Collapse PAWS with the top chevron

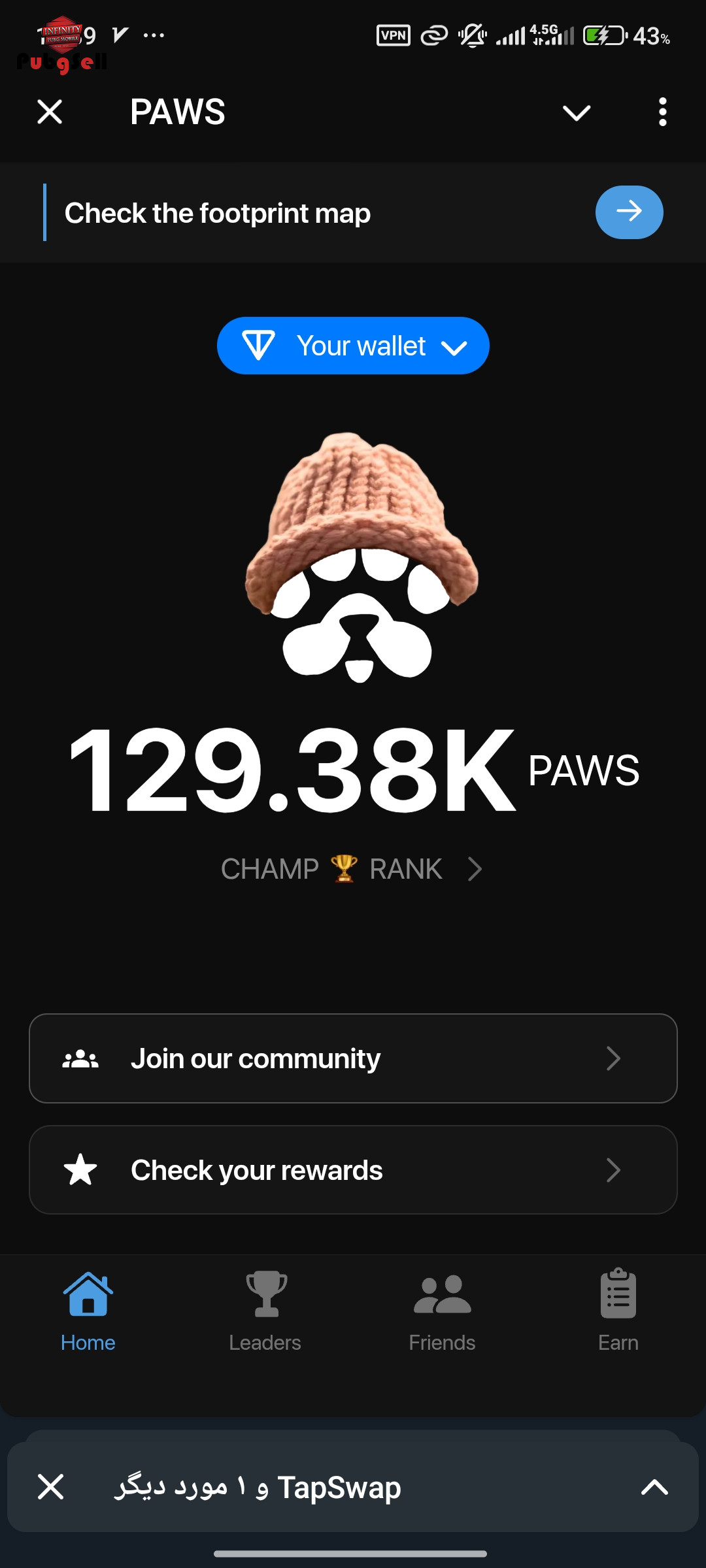[577, 112]
